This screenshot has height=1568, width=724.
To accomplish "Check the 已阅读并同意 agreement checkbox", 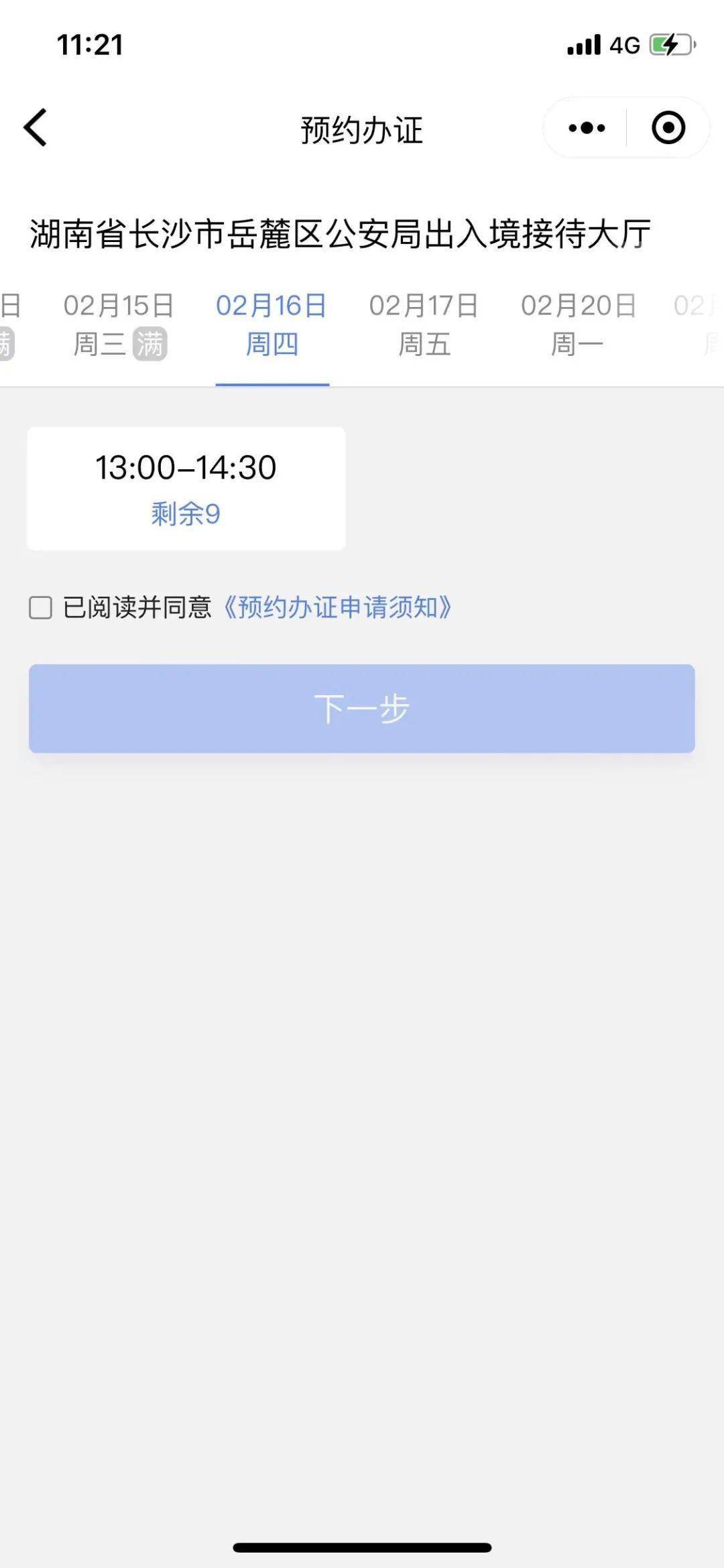I will (40, 607).
